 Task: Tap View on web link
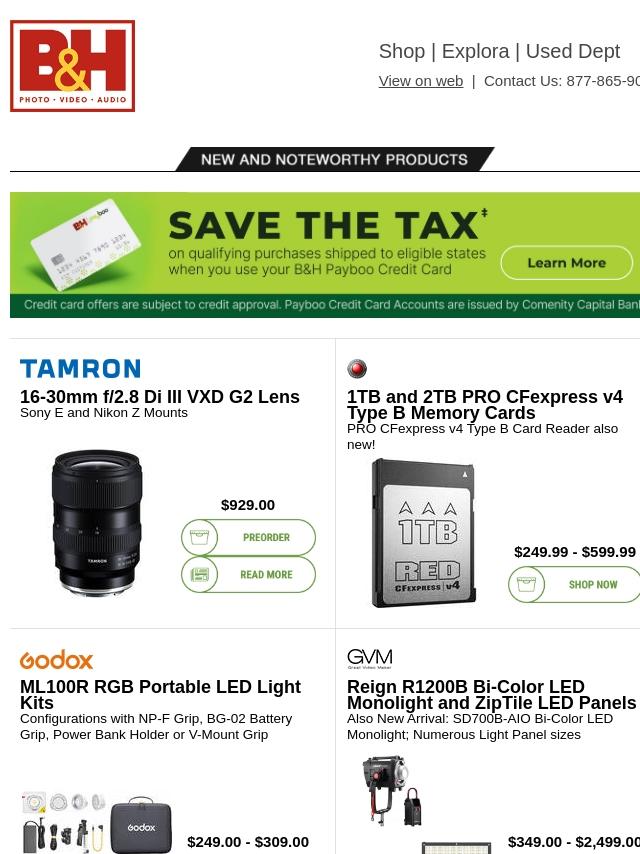tap(420, 81)
